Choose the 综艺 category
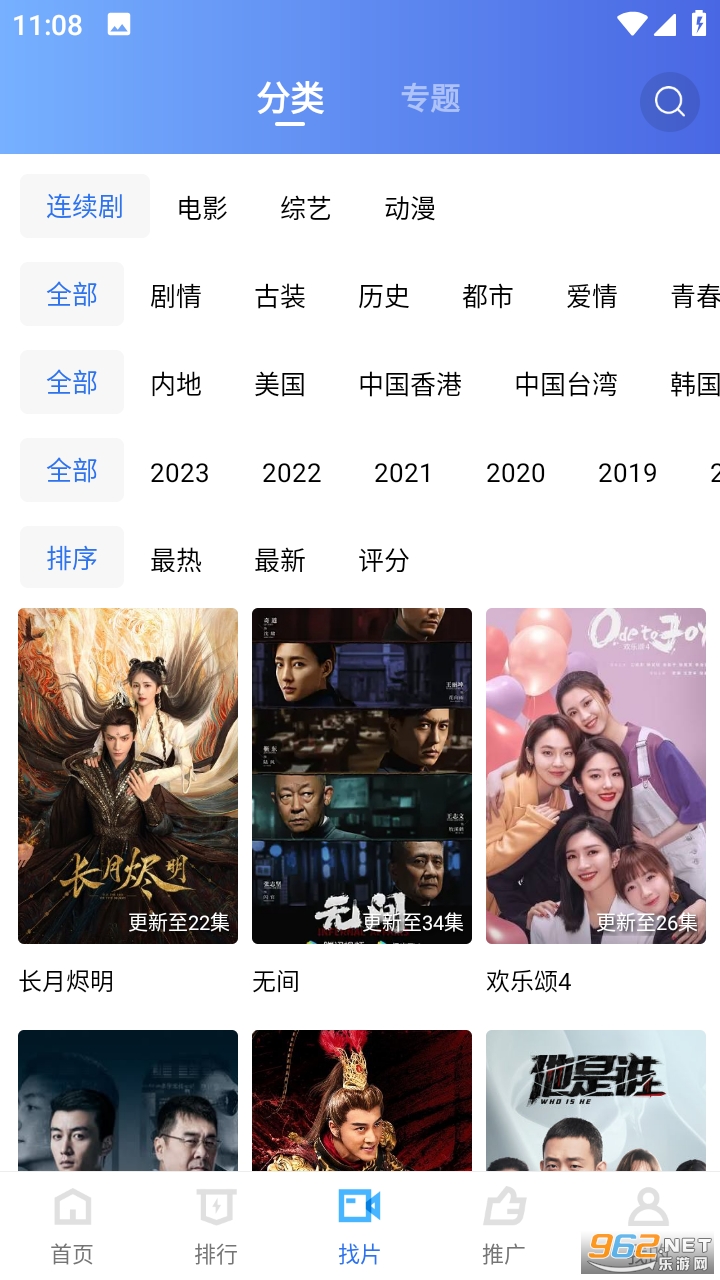The image size is (720, 1280). (x=306, y=208)
